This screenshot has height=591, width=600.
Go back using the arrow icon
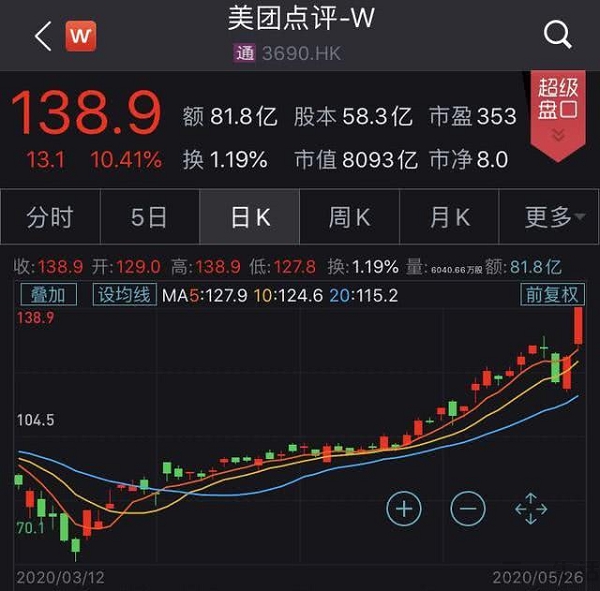[x=43, y=37]
